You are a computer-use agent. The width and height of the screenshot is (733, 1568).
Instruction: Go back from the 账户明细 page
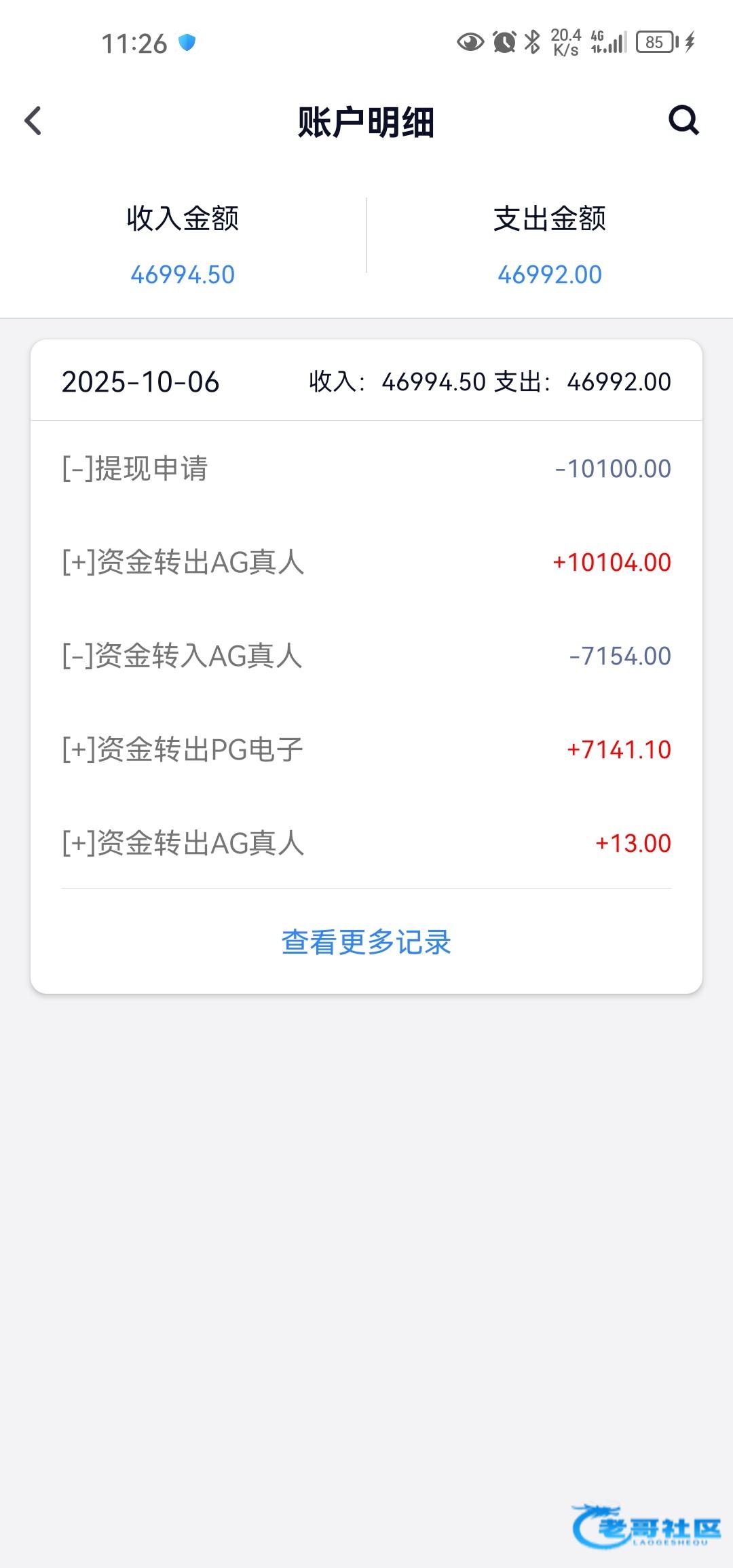click(33, 122)
